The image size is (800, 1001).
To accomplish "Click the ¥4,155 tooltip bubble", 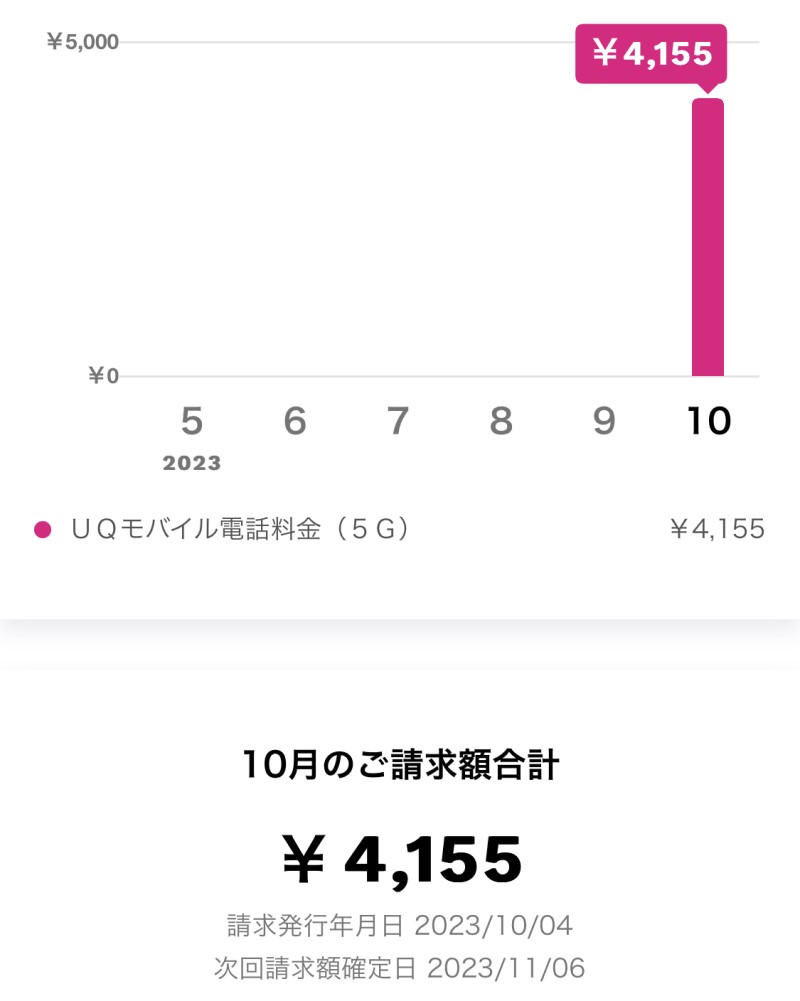I will (x=651, y=54).
